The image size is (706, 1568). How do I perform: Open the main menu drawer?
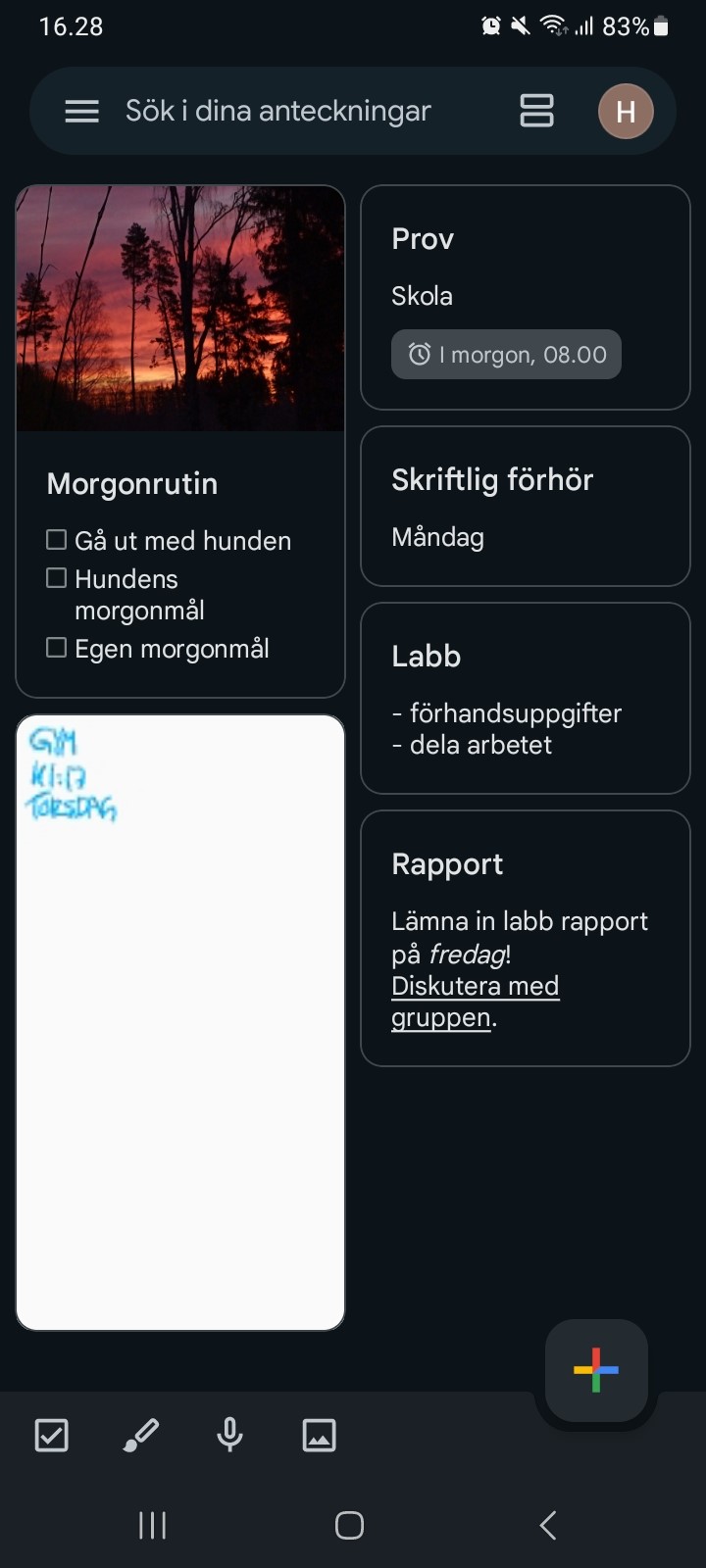[x=81, y=112]
